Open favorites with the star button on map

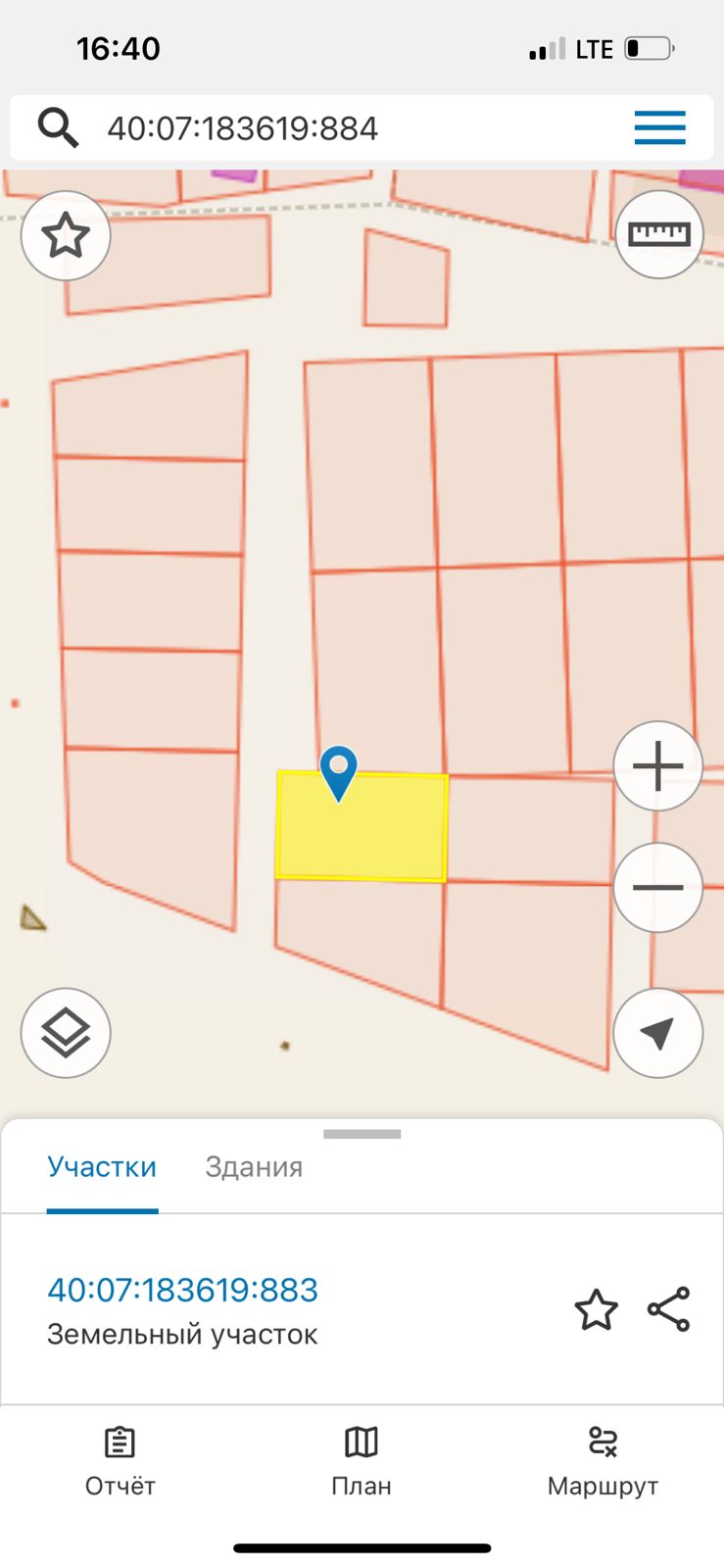point(66,236)
